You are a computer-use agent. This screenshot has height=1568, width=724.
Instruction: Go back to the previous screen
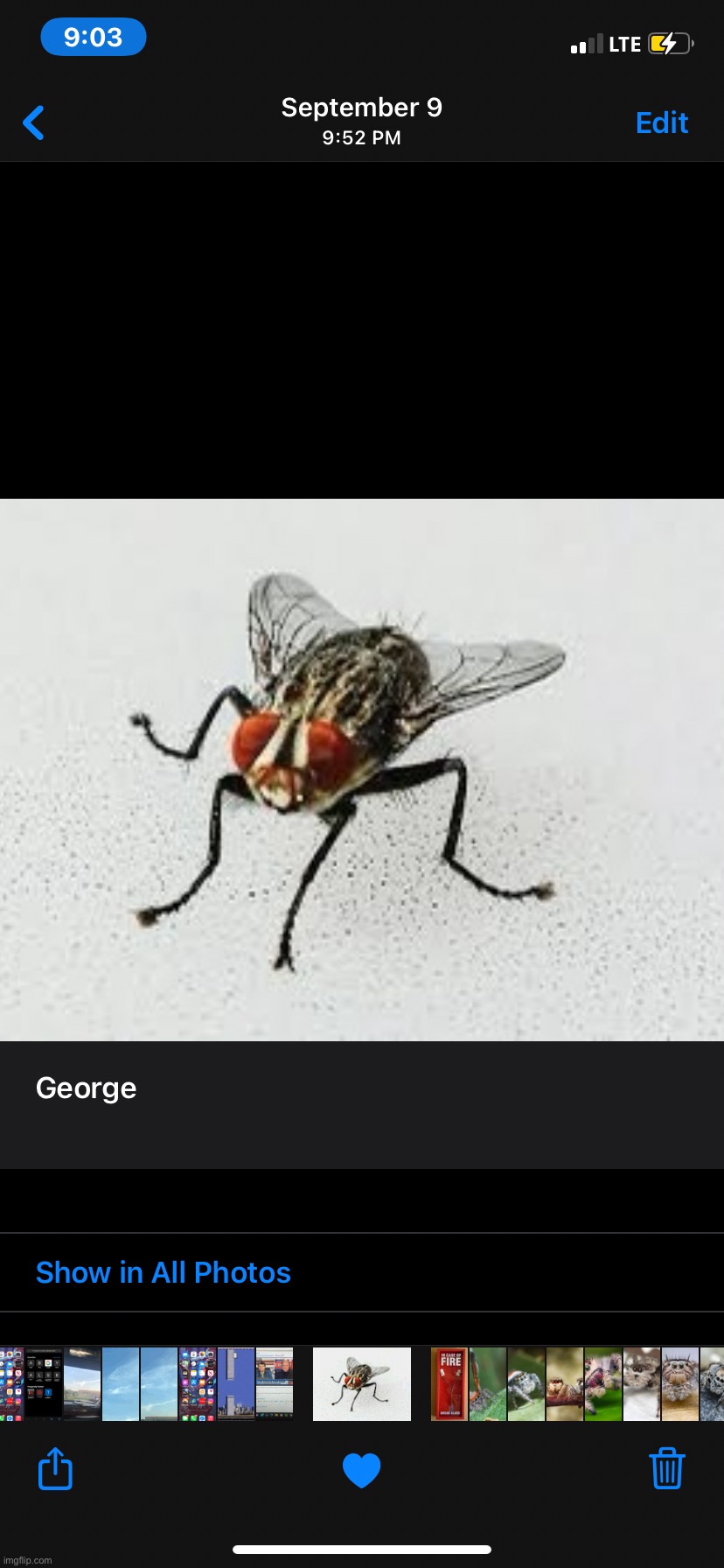[33, 122]
